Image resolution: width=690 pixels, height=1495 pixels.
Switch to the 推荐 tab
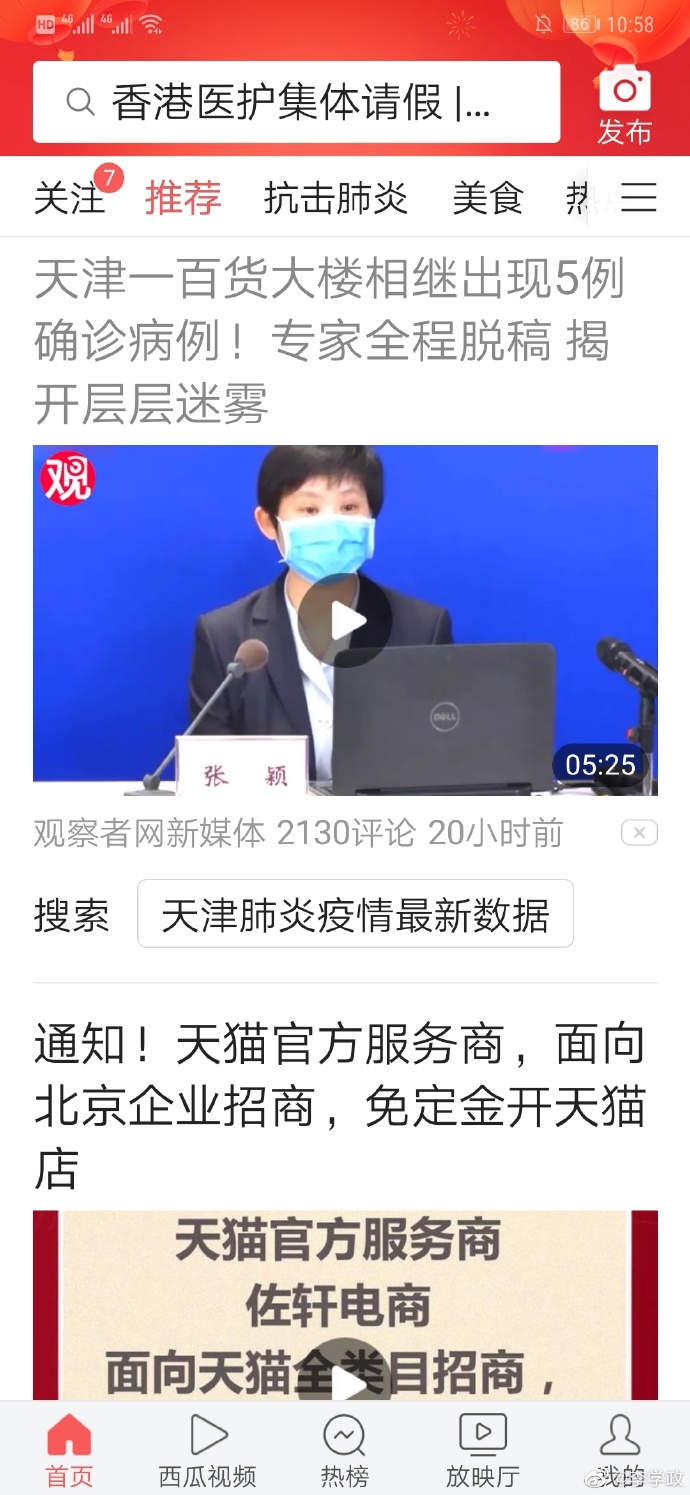(182, 198)
